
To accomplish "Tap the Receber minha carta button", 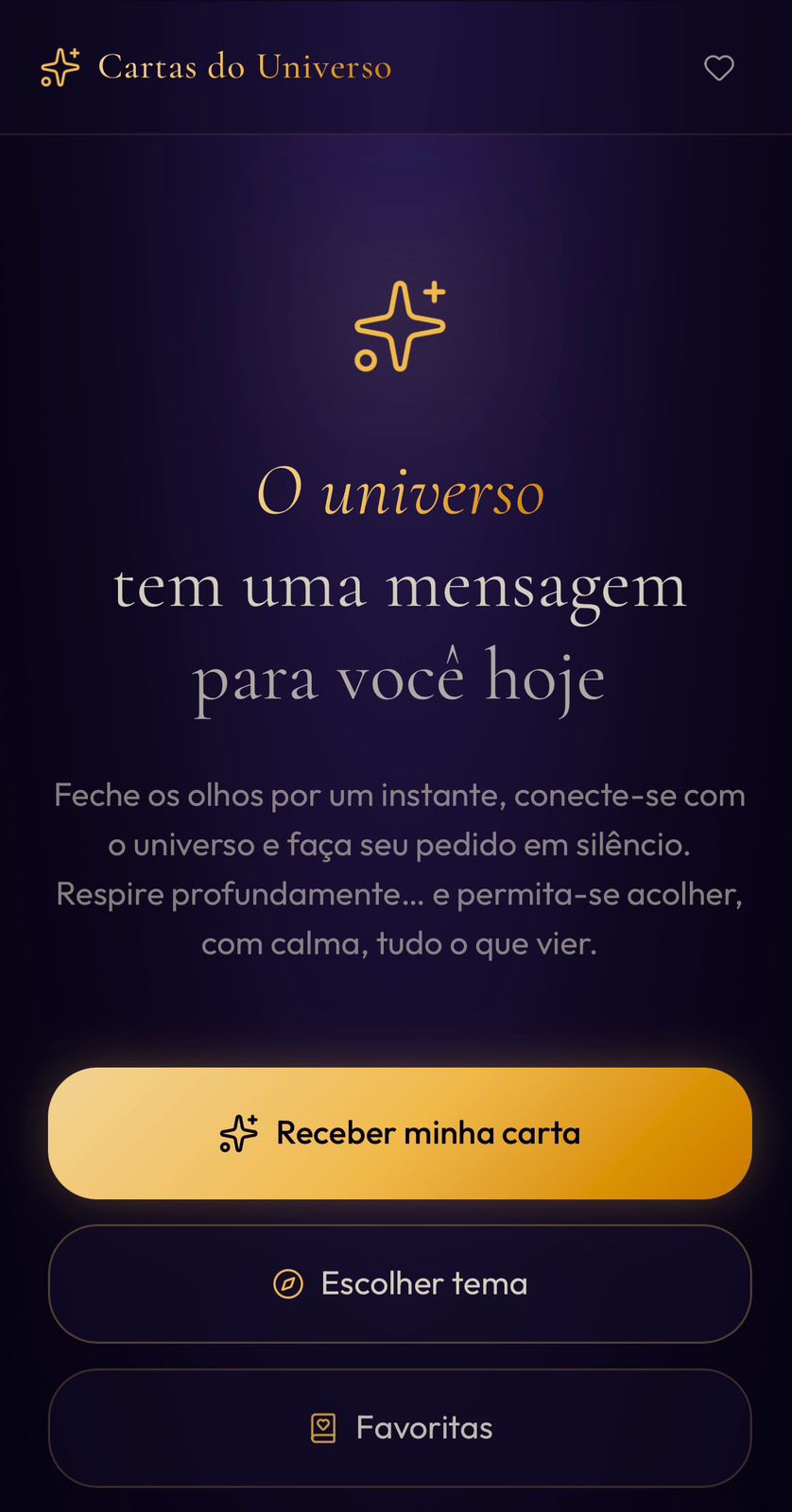I will coord(400,1133).
